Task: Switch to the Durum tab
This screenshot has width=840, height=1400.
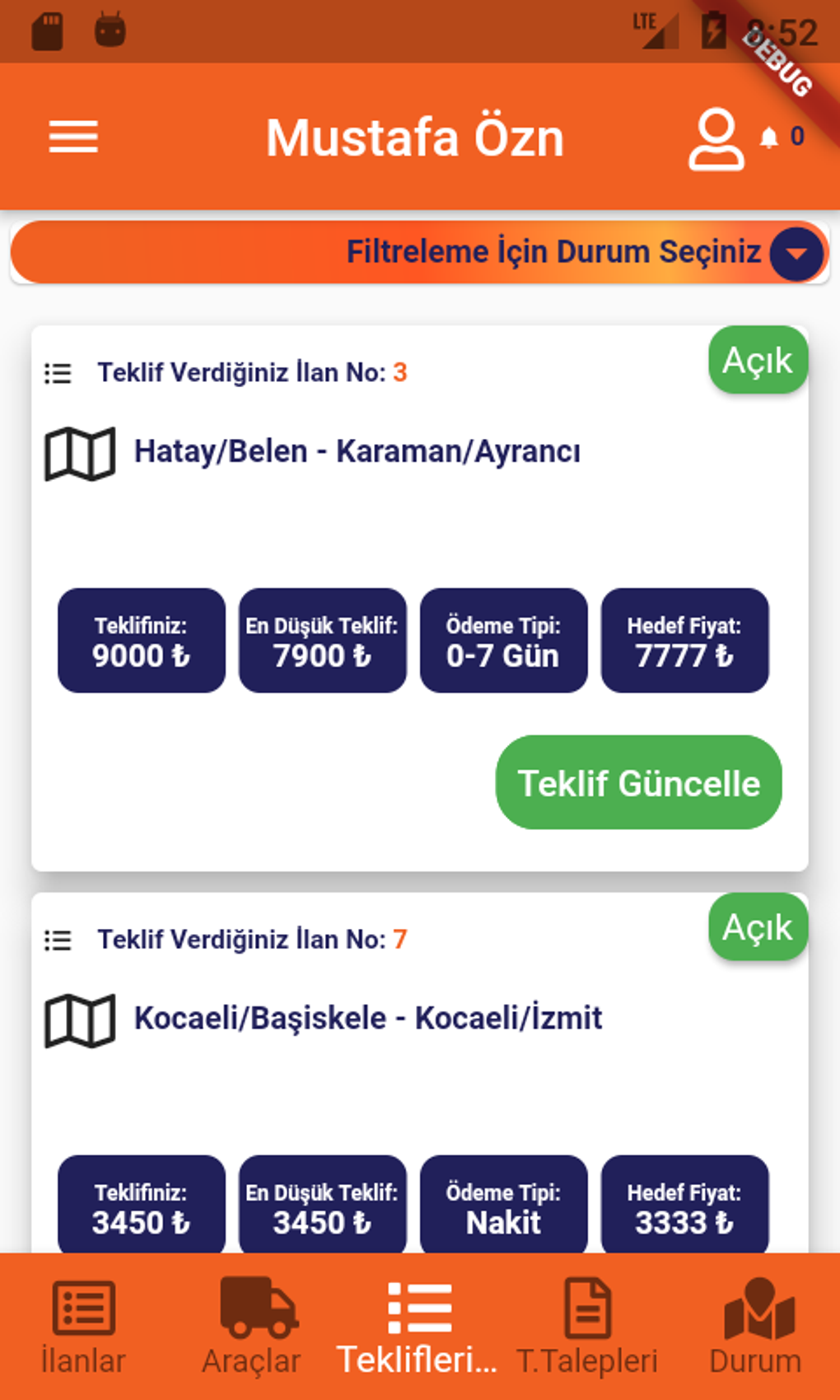Action: tap(755, 1327)
